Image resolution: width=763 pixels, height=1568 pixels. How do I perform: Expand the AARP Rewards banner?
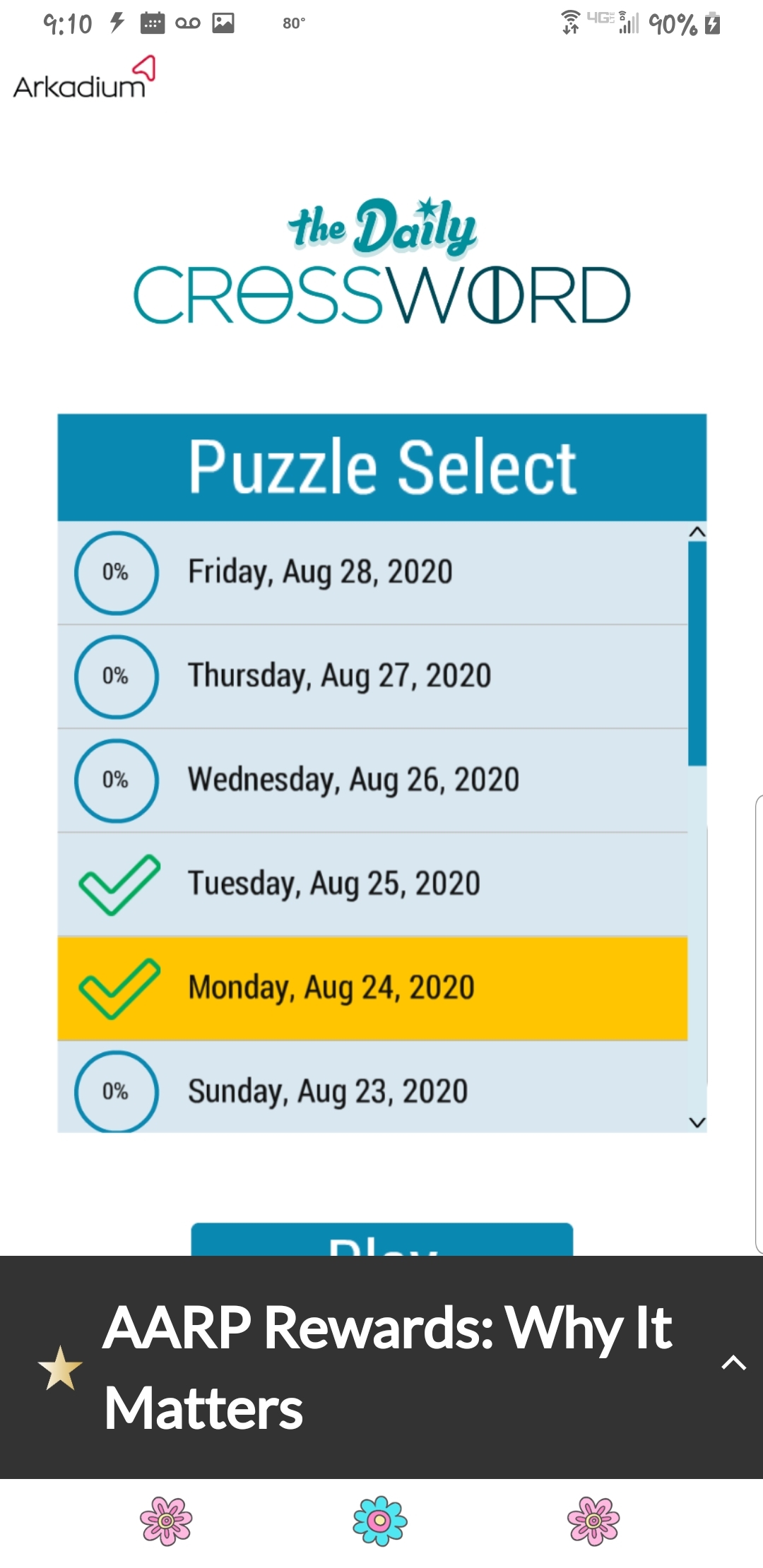point(733,1363)
